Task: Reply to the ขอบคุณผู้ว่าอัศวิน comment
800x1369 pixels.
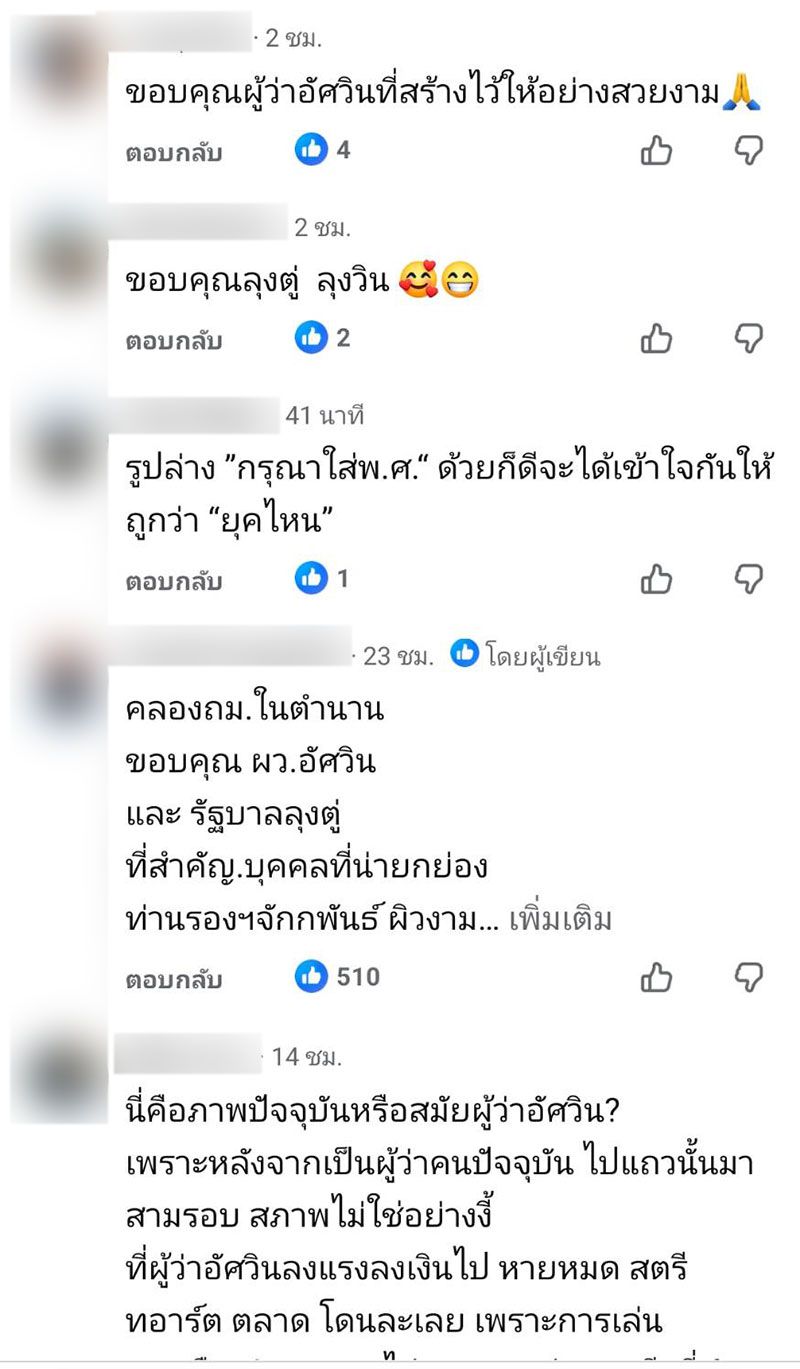Action: tap(174, 153)
